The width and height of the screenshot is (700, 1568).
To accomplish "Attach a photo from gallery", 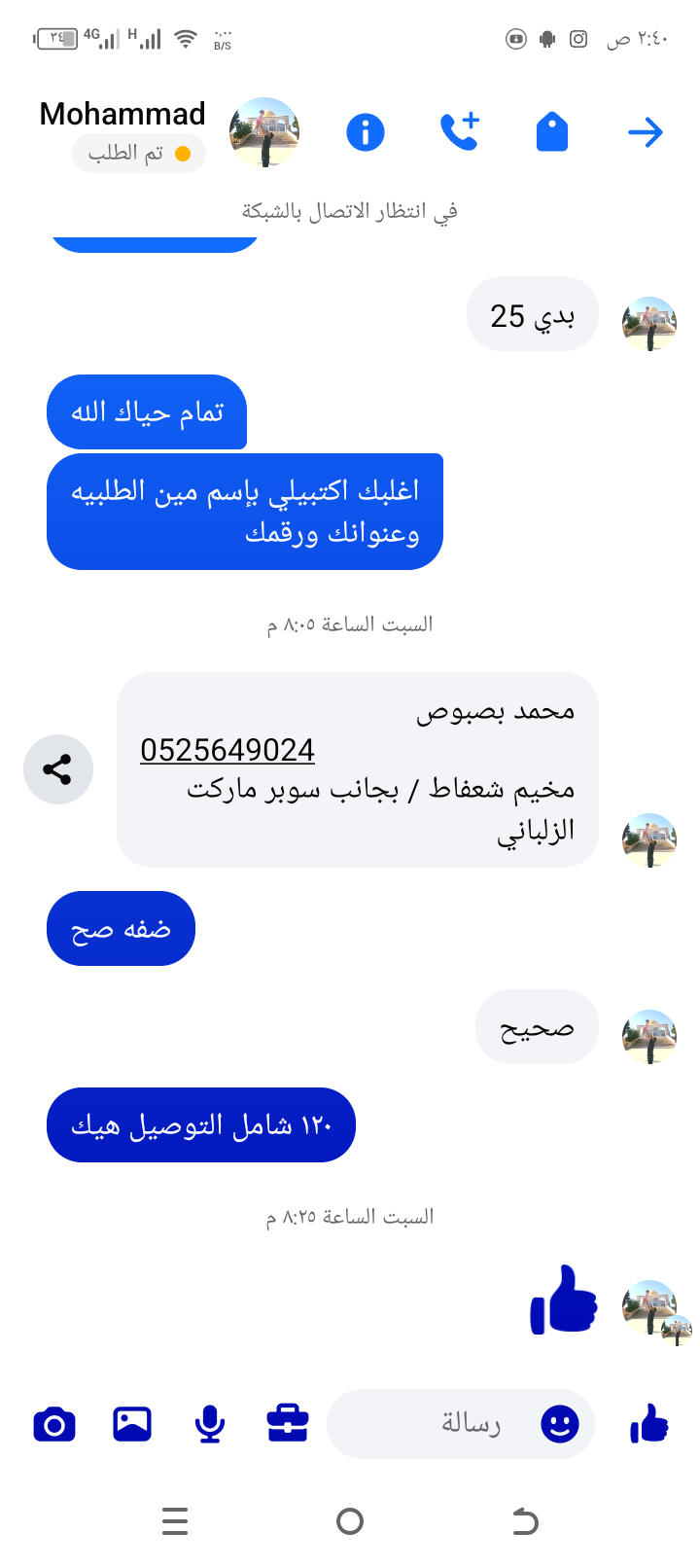I will [132, 1424].
